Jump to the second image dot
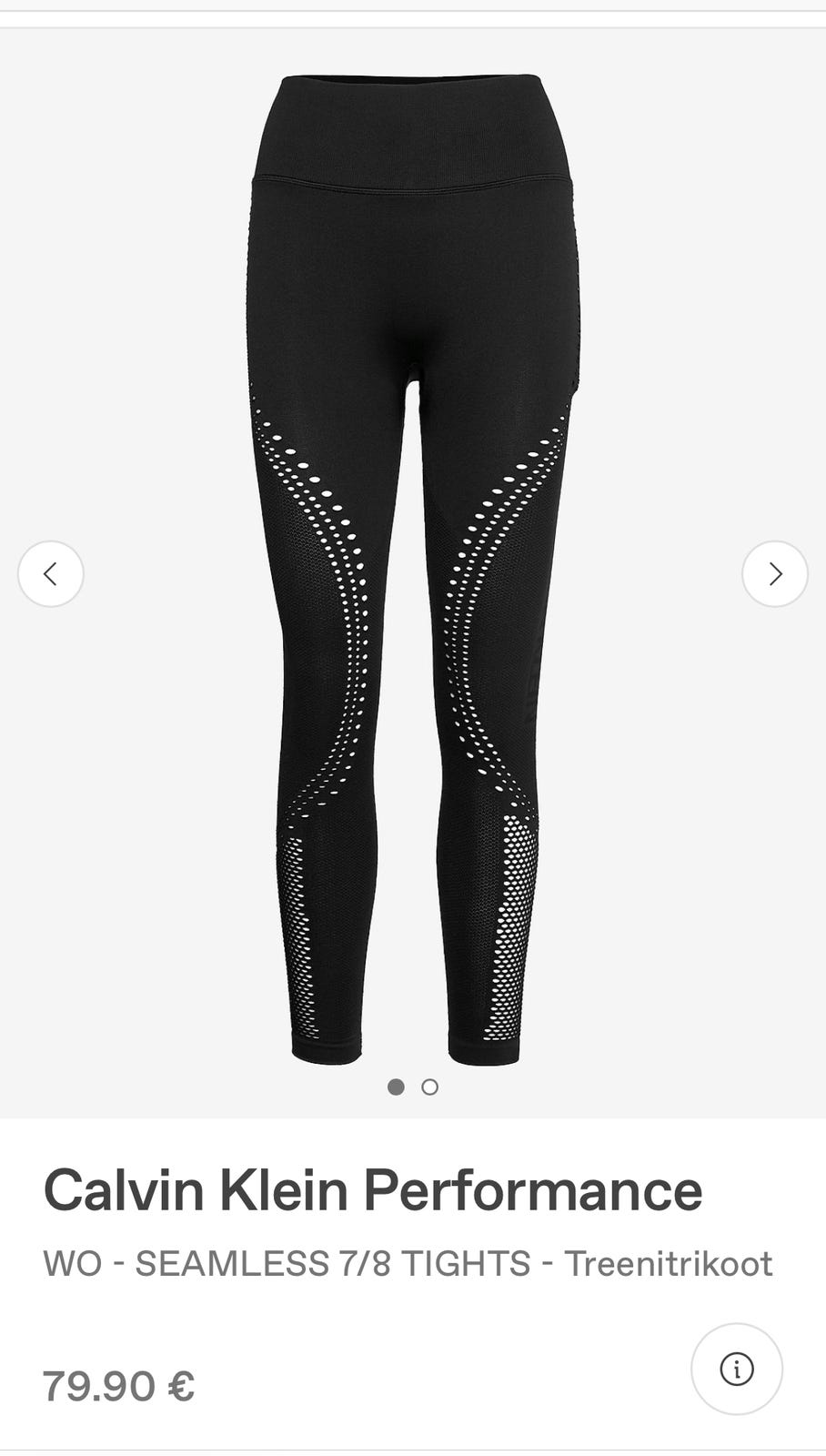 430,1087
